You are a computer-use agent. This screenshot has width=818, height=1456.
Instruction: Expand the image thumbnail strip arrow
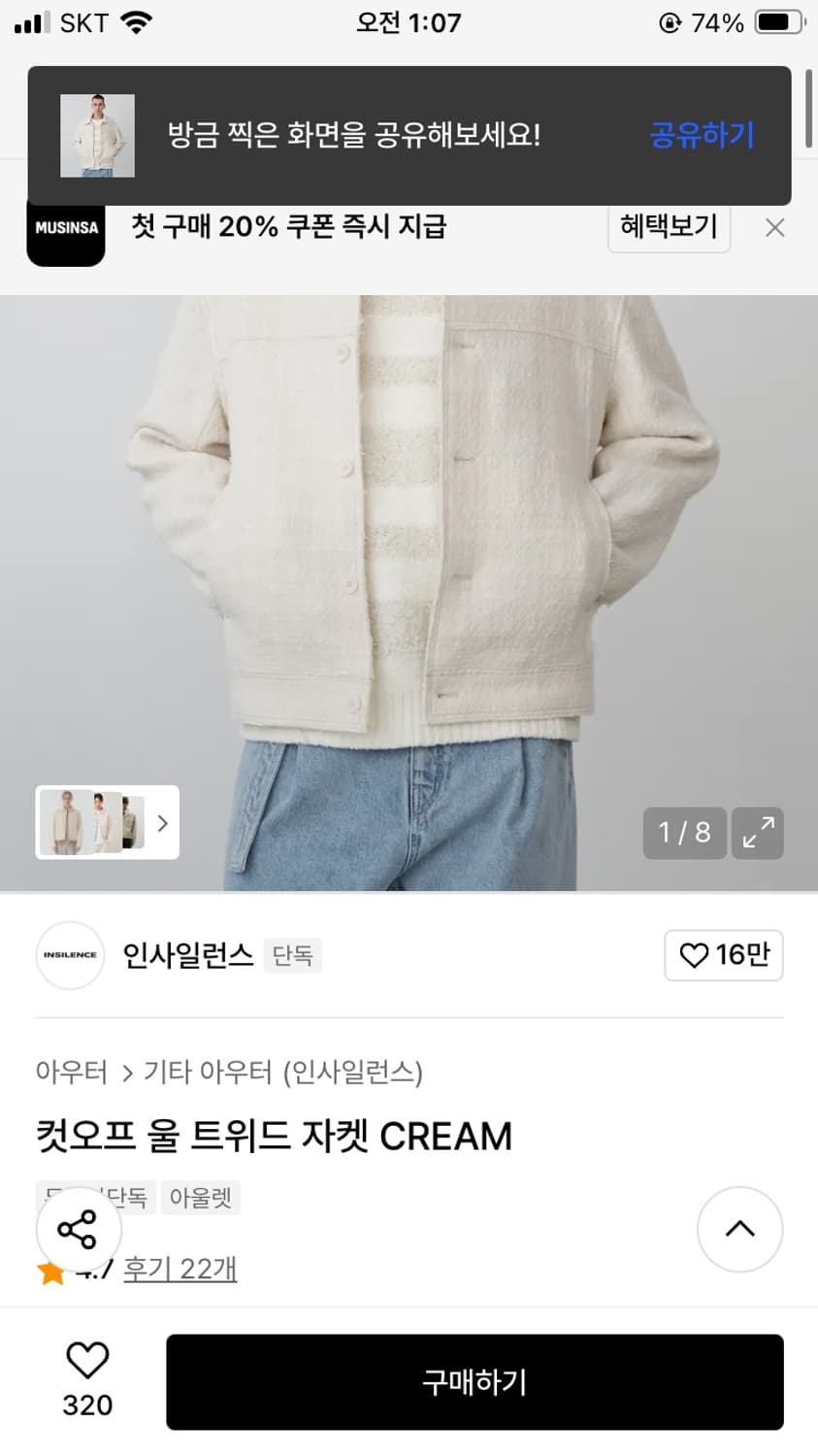click(162, 822)
